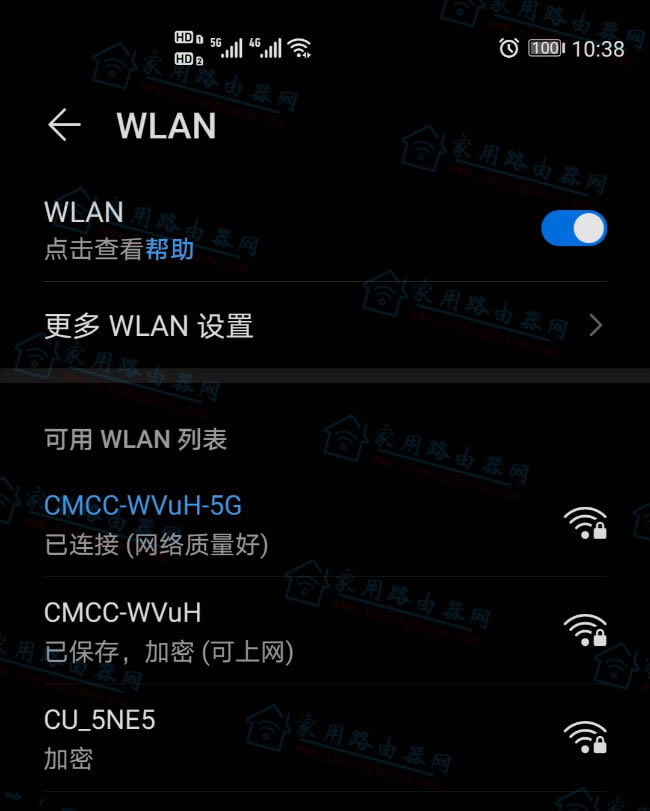Open the 帮助 help link

coord(170,249)
